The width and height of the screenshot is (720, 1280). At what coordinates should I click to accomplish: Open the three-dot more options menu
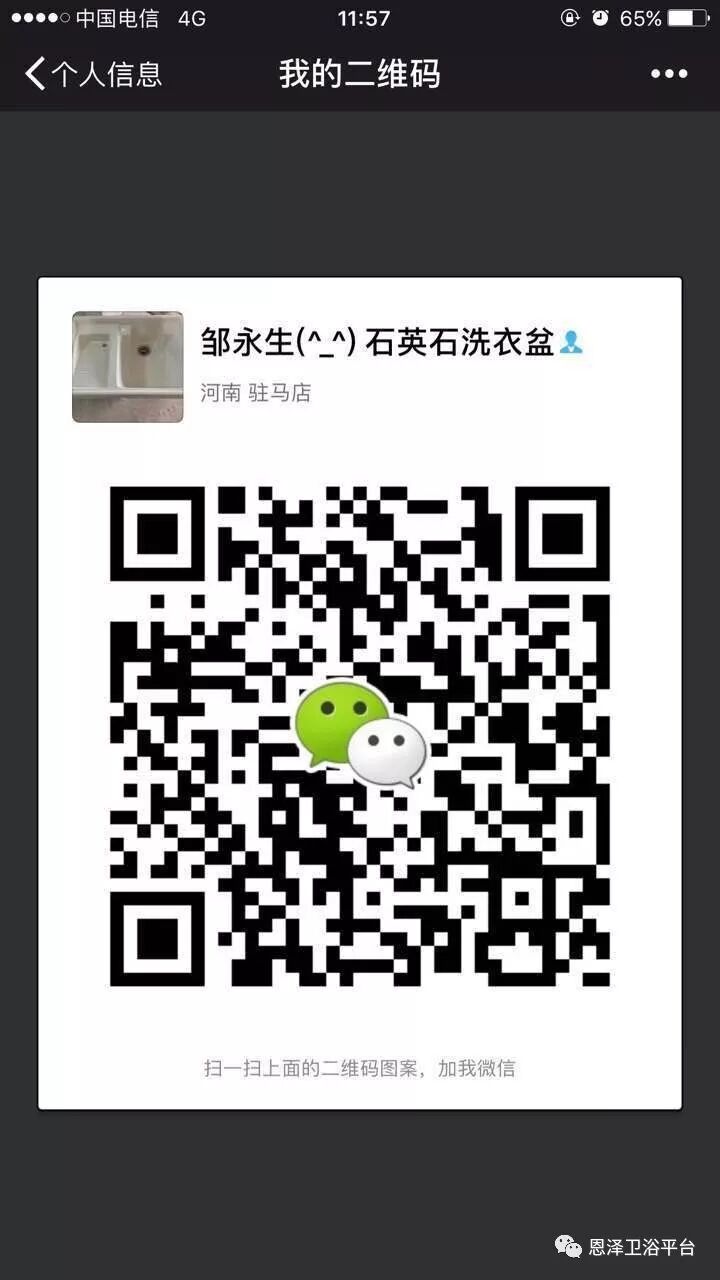point(669,74)
